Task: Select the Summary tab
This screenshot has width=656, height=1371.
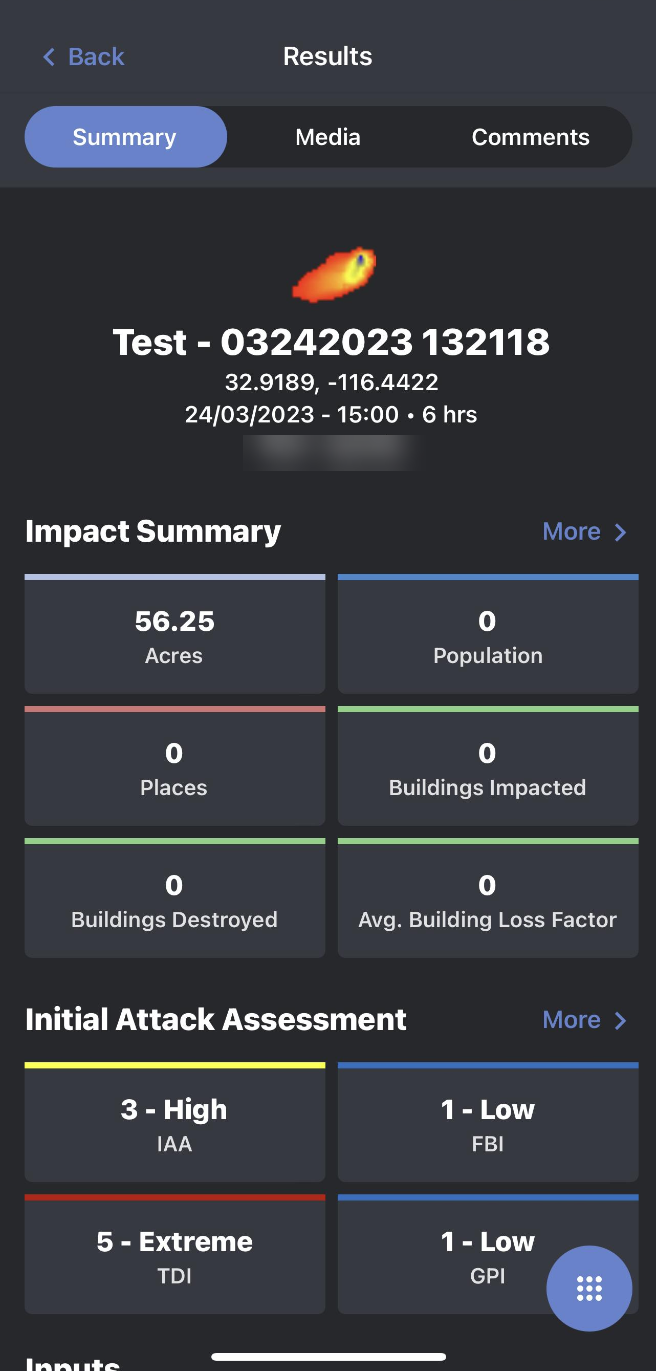Action: pos(125,137)
